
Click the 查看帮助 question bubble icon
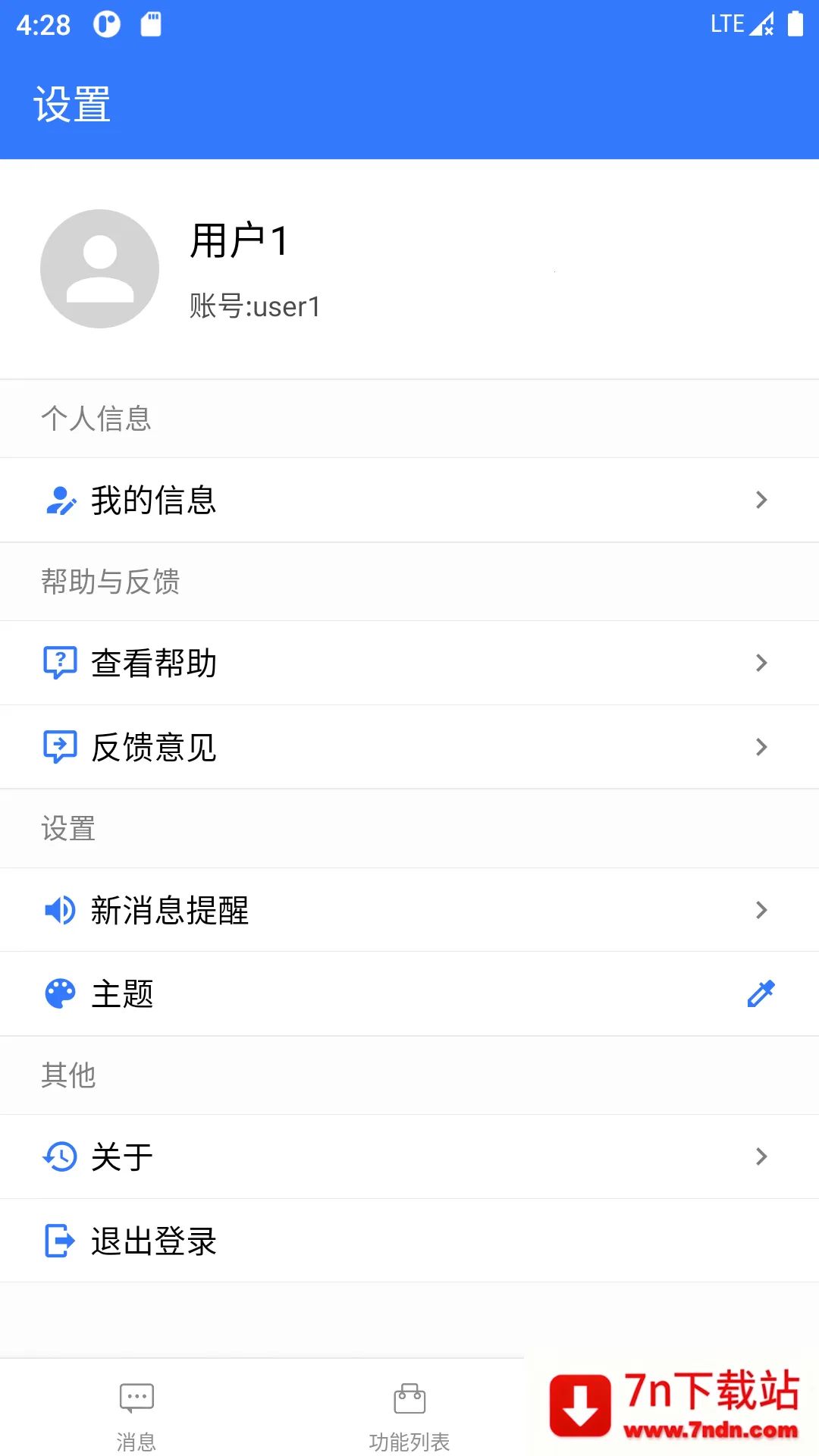pyautogui.click(x=60, y=662)
